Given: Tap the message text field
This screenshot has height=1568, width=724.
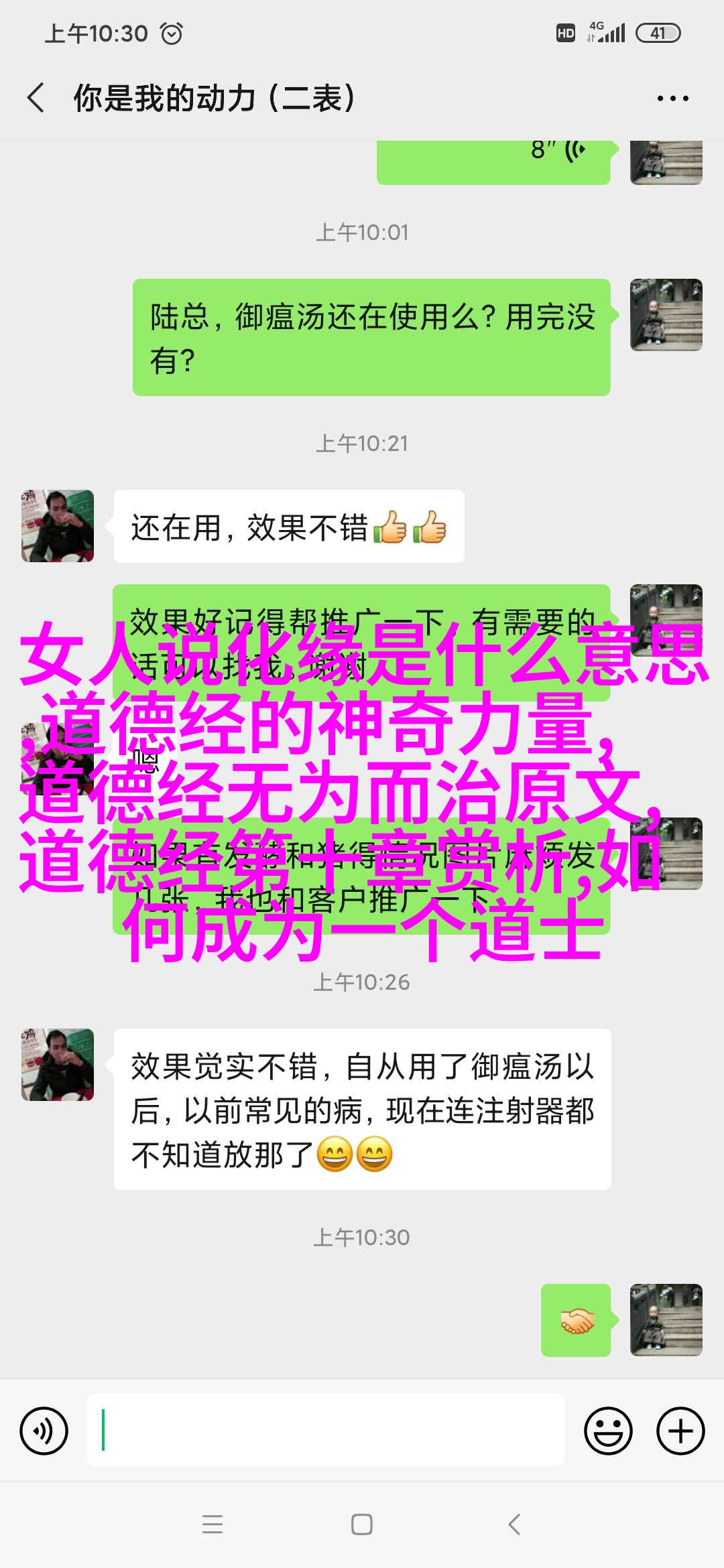Looking at the screenshot, I should 326,1431.
